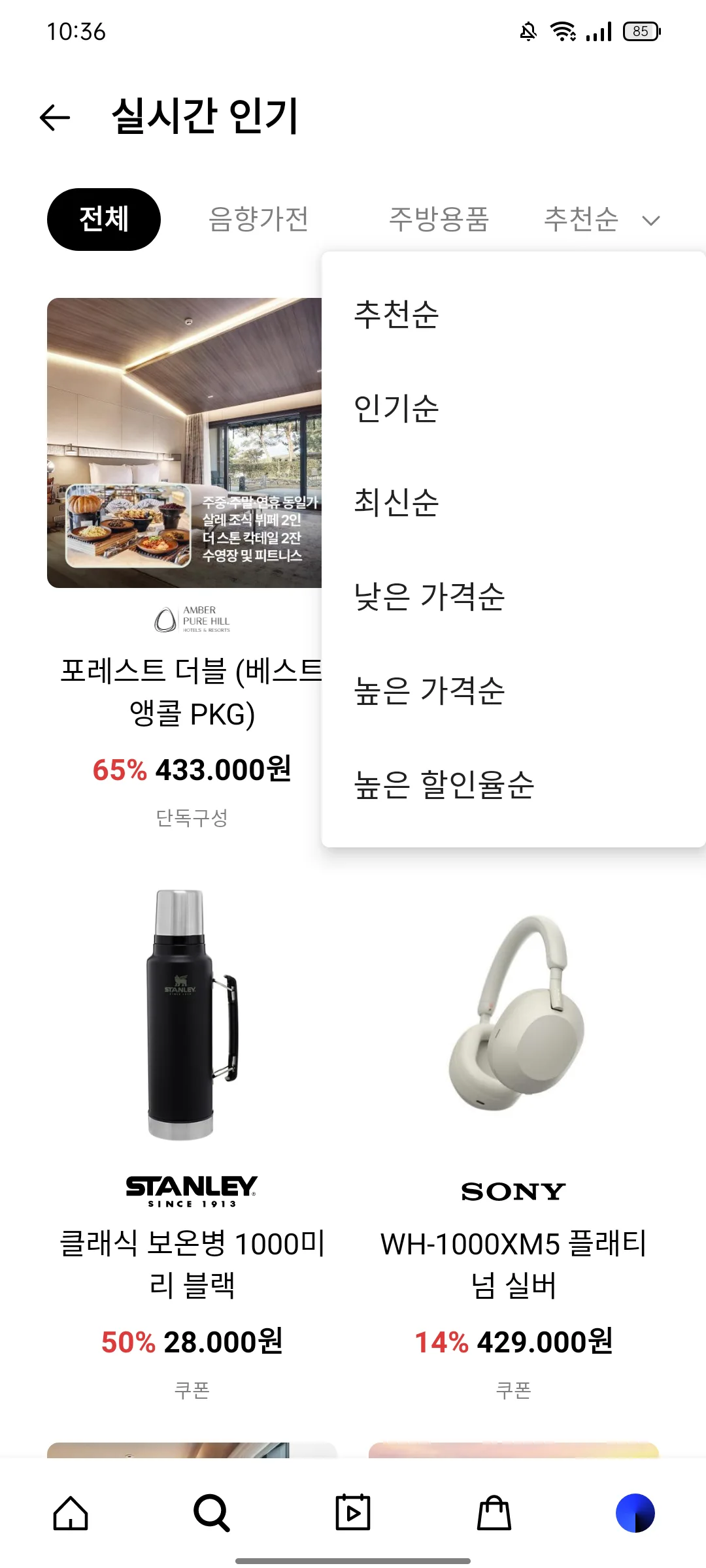Open the home icon in bottom navigation

point(71,1514)
